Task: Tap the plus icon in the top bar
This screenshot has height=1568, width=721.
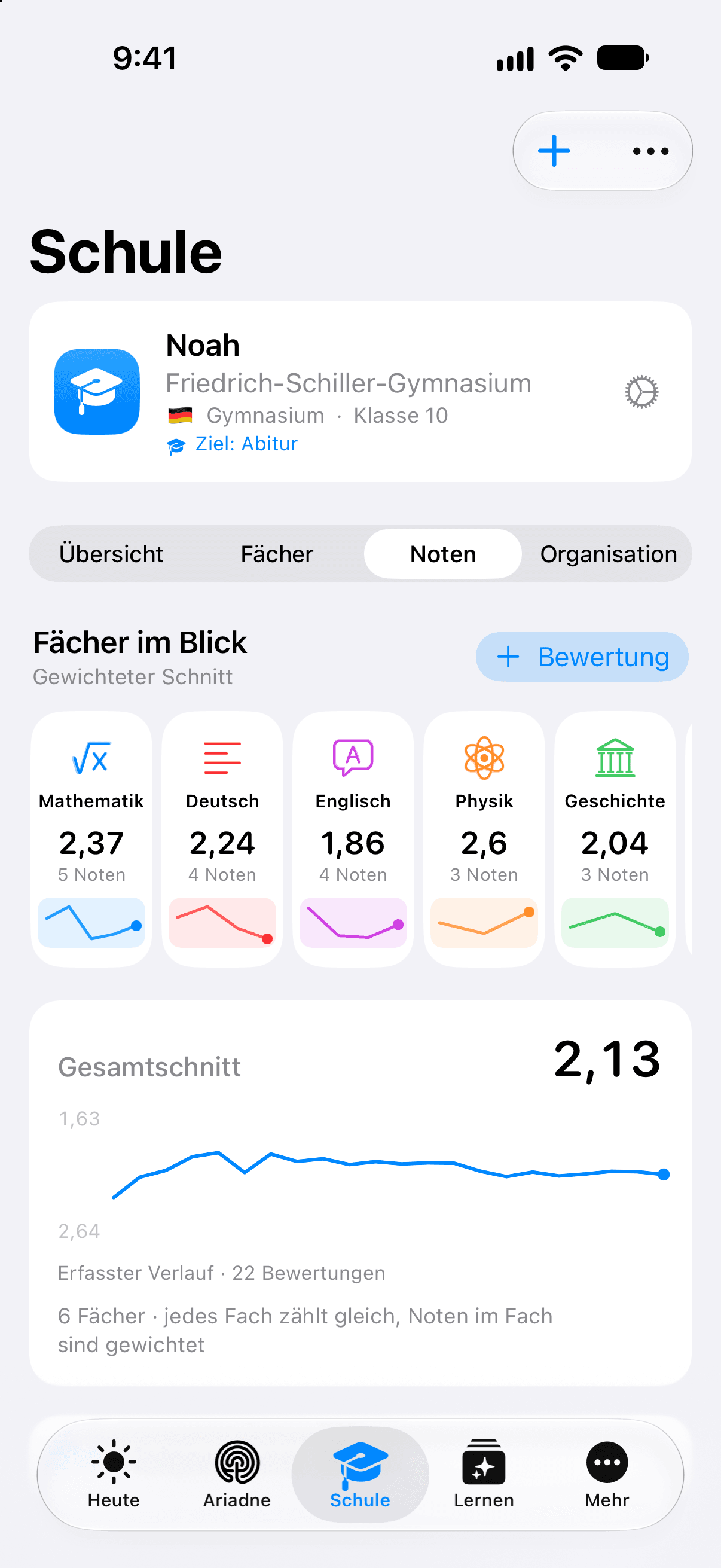Action: click(554, 151)
